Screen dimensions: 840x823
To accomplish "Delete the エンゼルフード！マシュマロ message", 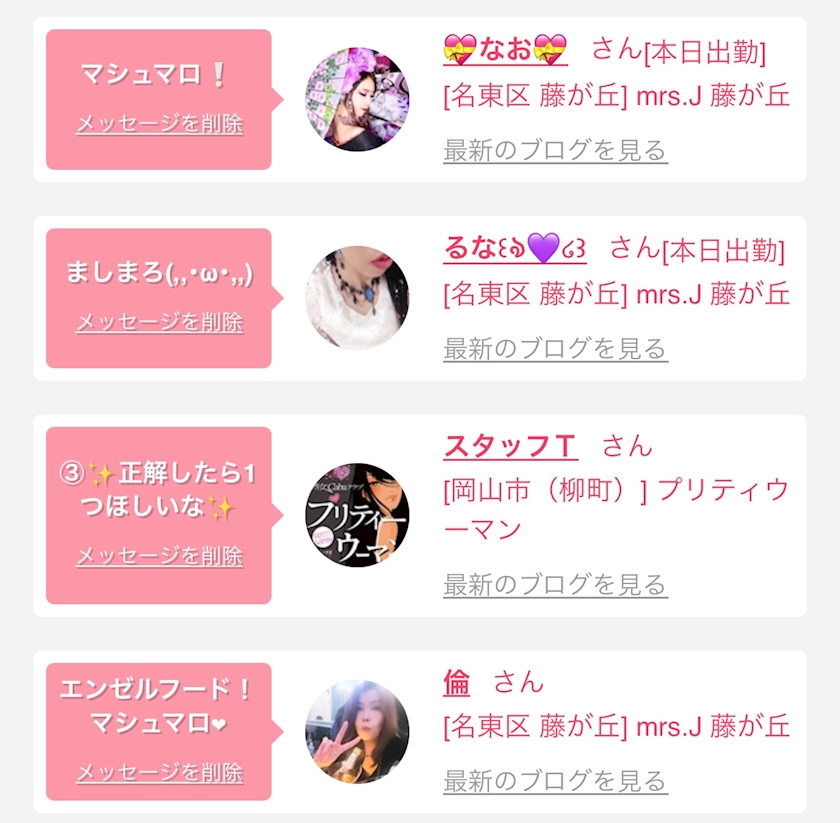I will (x=159, y=773).
